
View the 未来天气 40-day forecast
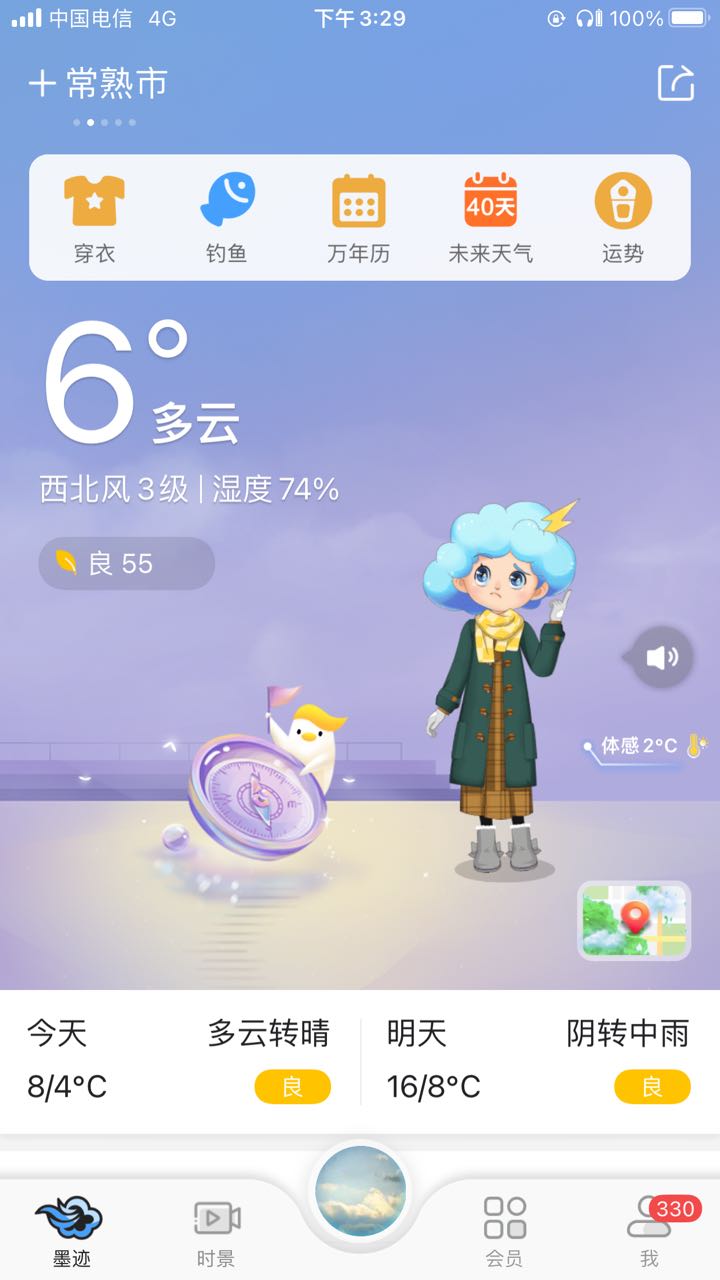coord(490,217)
